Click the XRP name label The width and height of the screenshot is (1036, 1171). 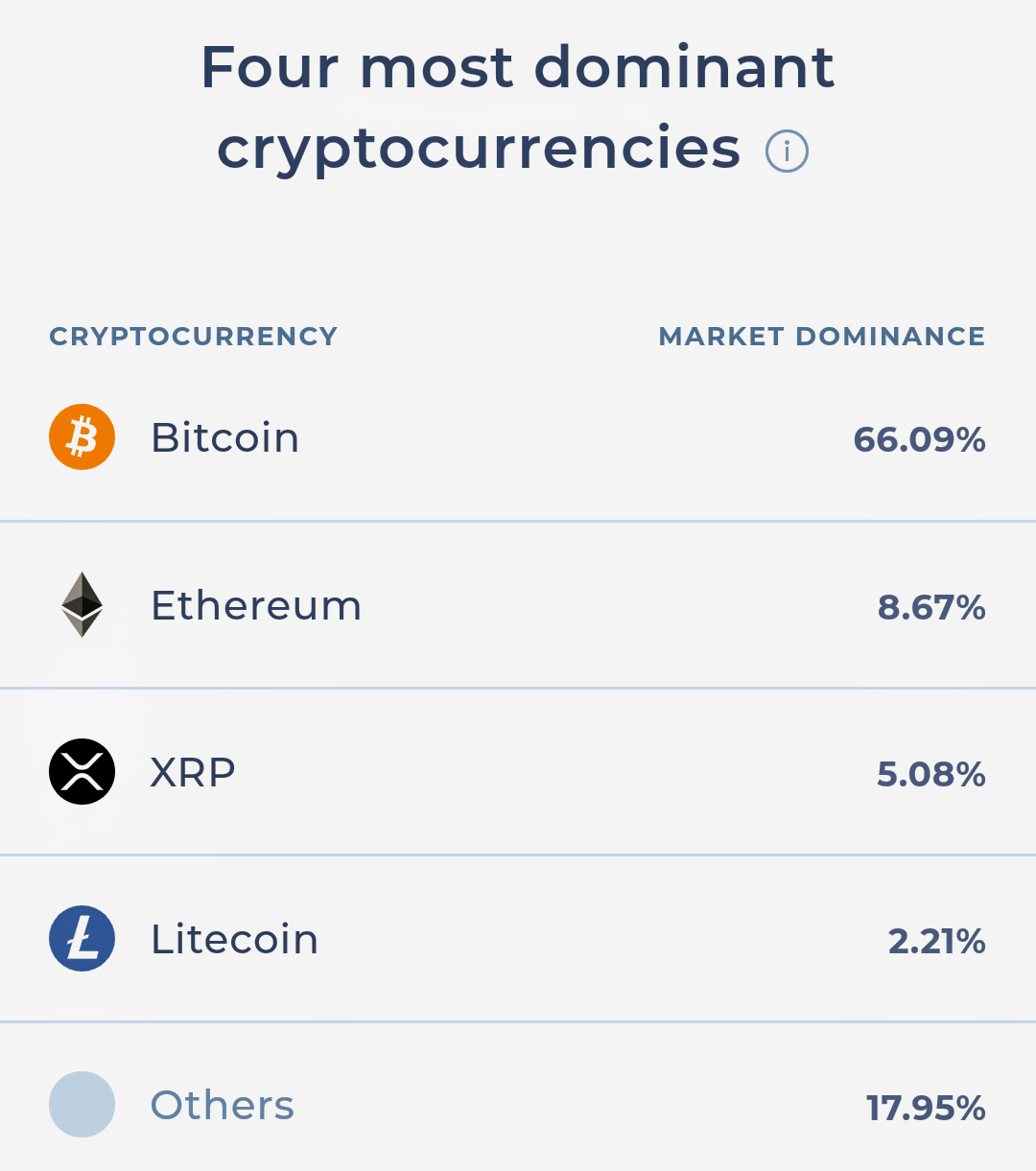point(192,771)
